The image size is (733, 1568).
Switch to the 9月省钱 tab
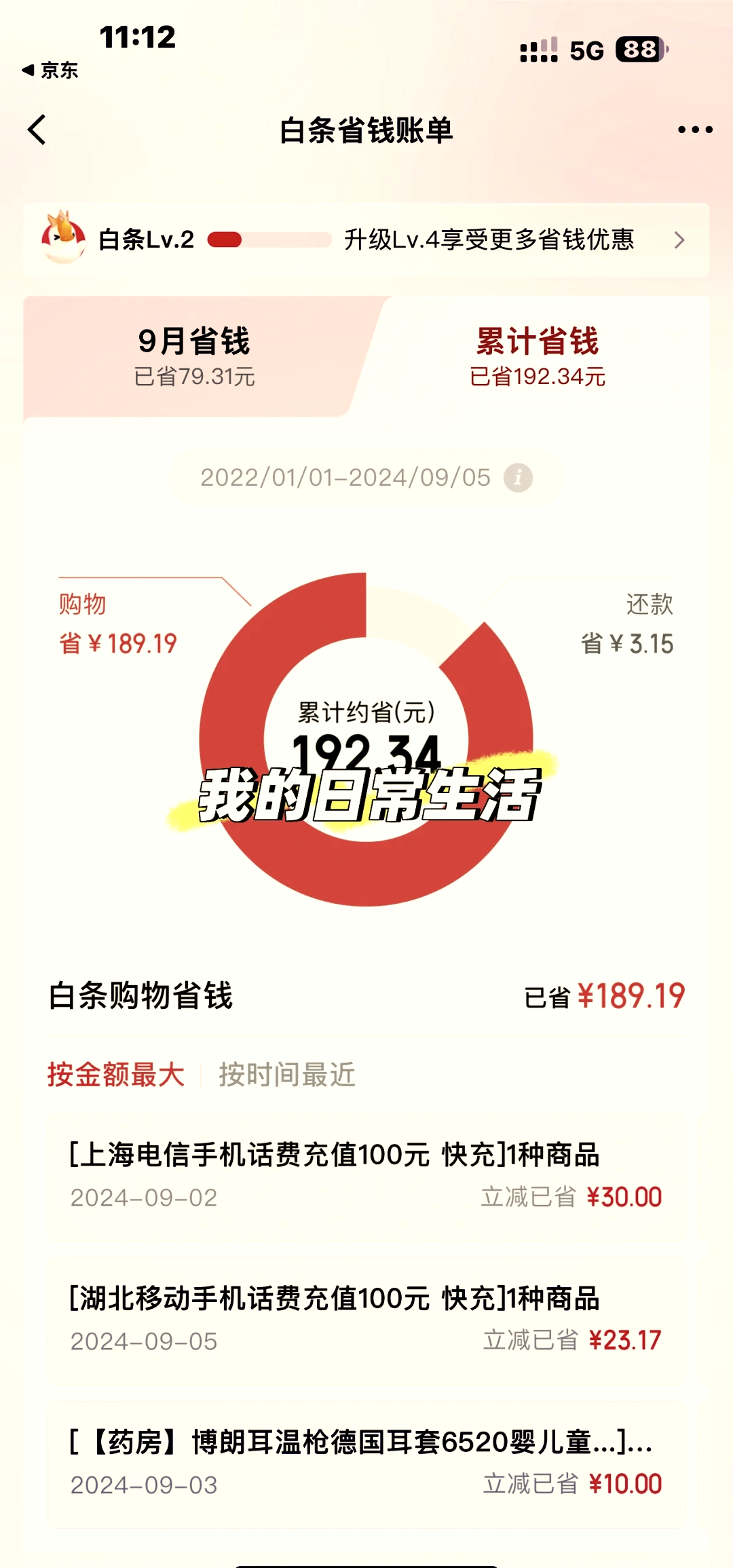point(195,356)
